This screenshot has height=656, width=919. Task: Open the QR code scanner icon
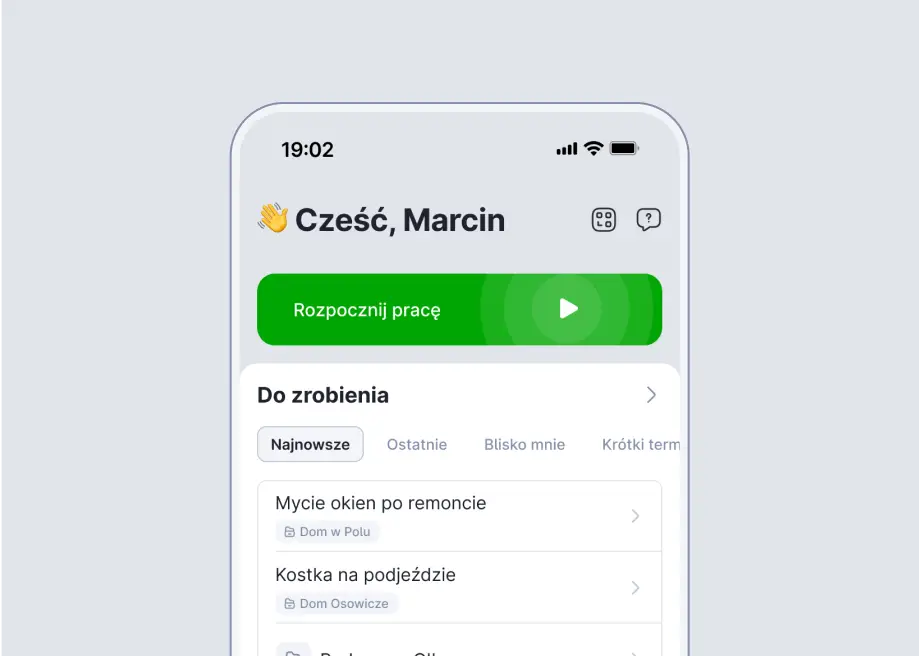click(603, 220)
